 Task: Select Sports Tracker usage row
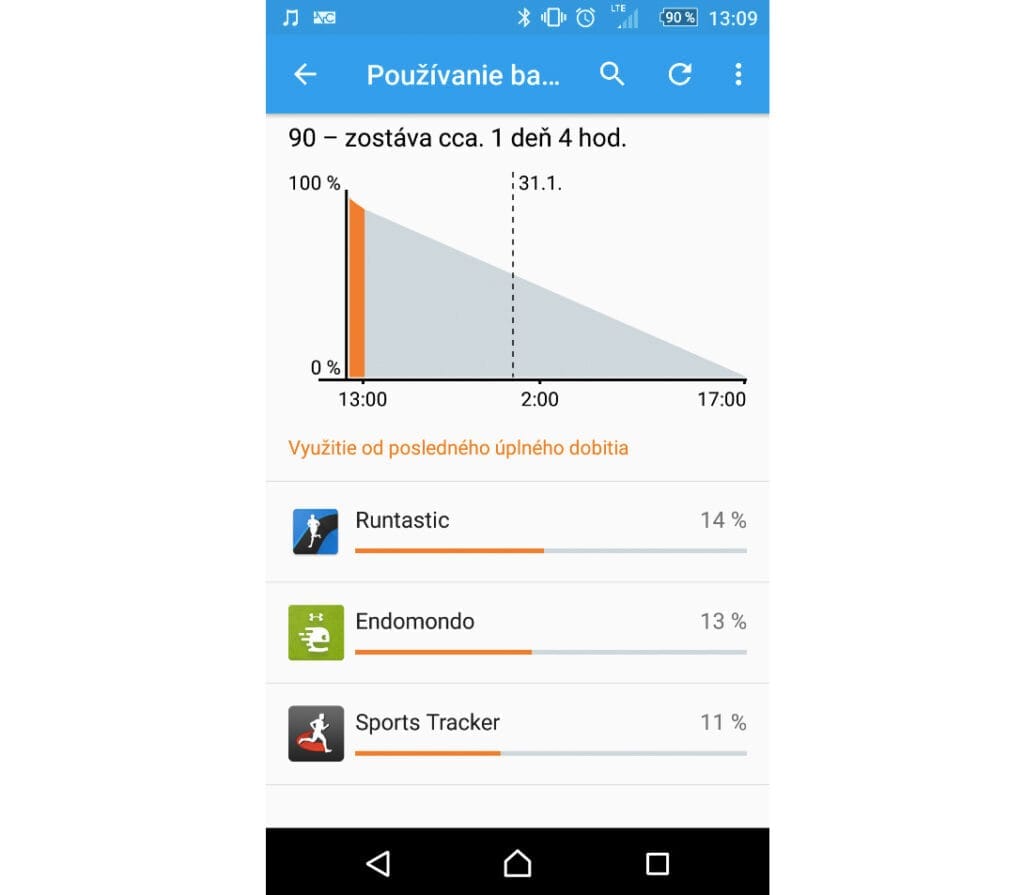[517, 734]
